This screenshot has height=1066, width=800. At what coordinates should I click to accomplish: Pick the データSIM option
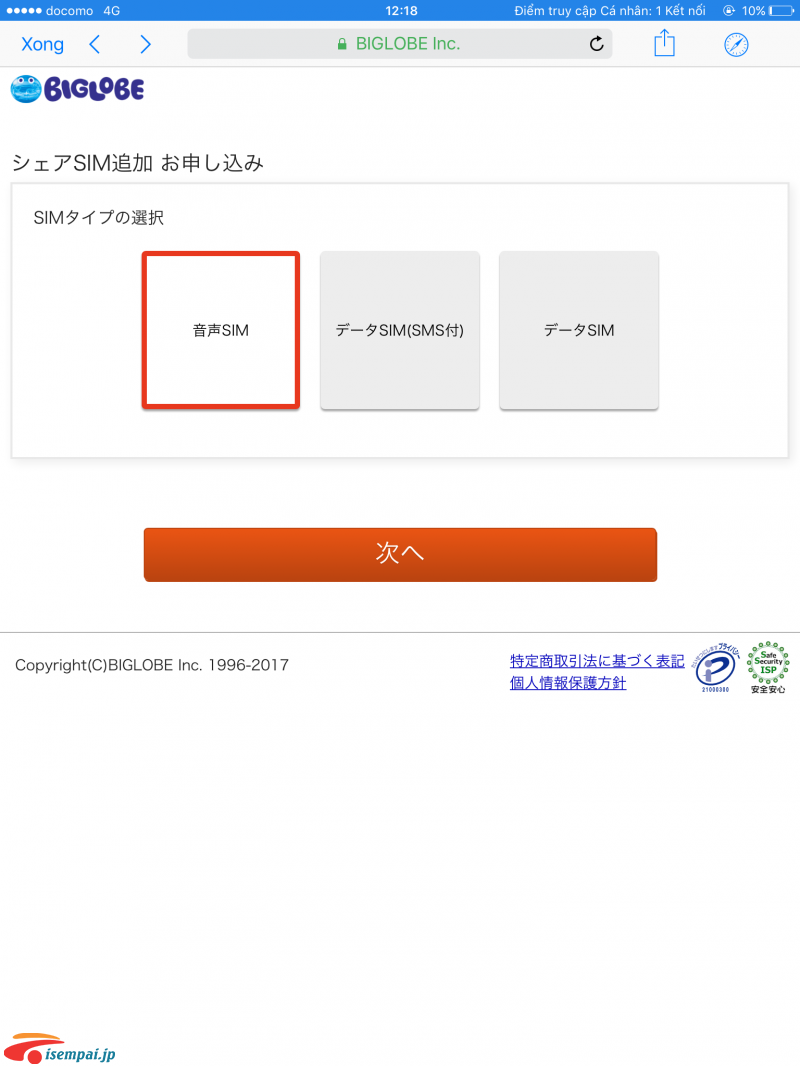tap(579, 330)
